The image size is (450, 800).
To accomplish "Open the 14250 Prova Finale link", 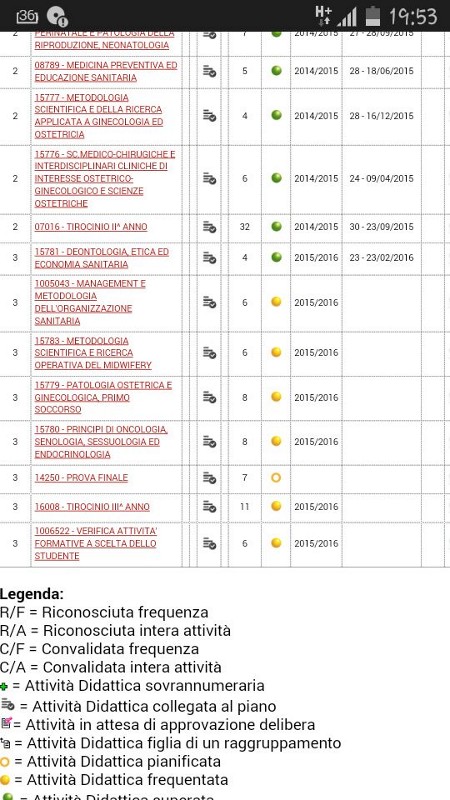I will click(x=81, y=478).
